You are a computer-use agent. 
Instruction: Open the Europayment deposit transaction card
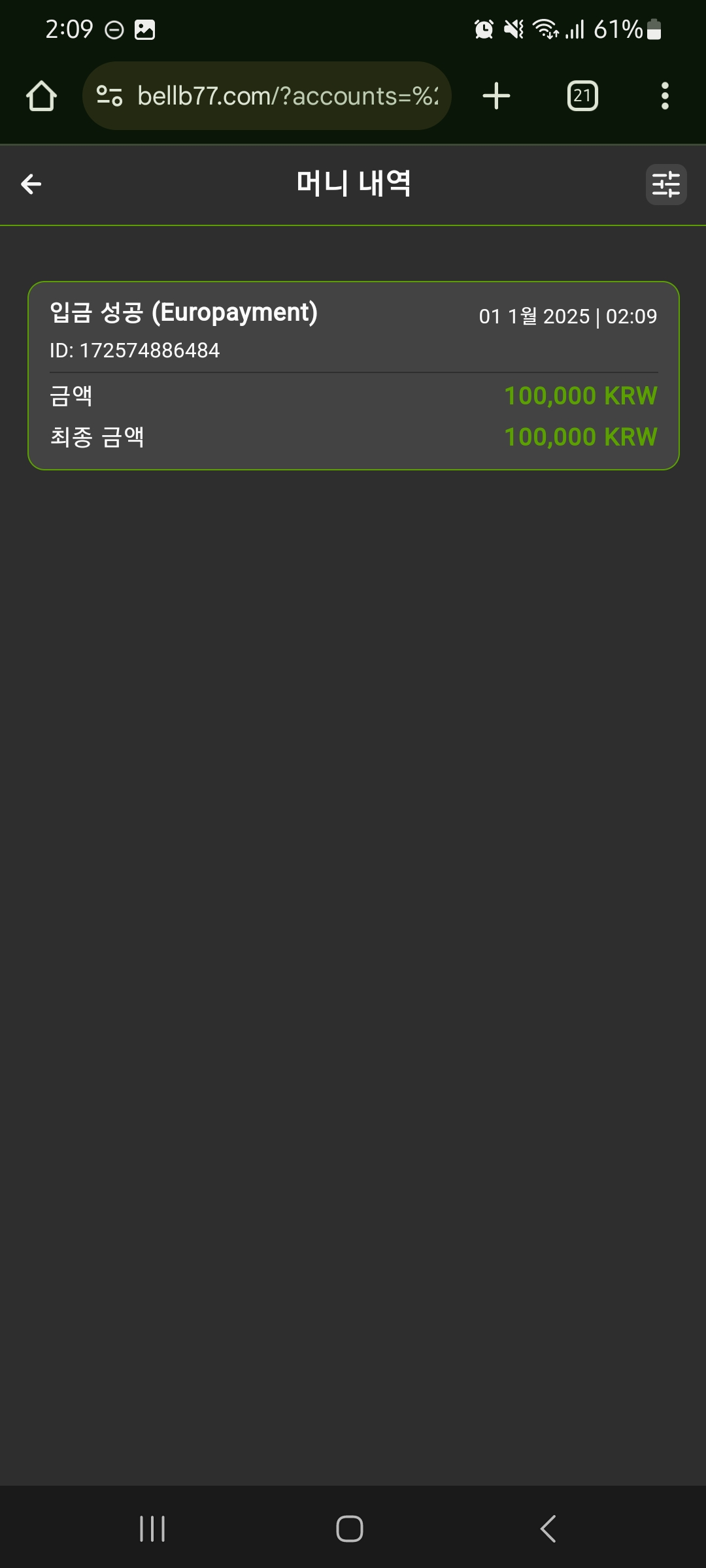(x=353, y=376)
